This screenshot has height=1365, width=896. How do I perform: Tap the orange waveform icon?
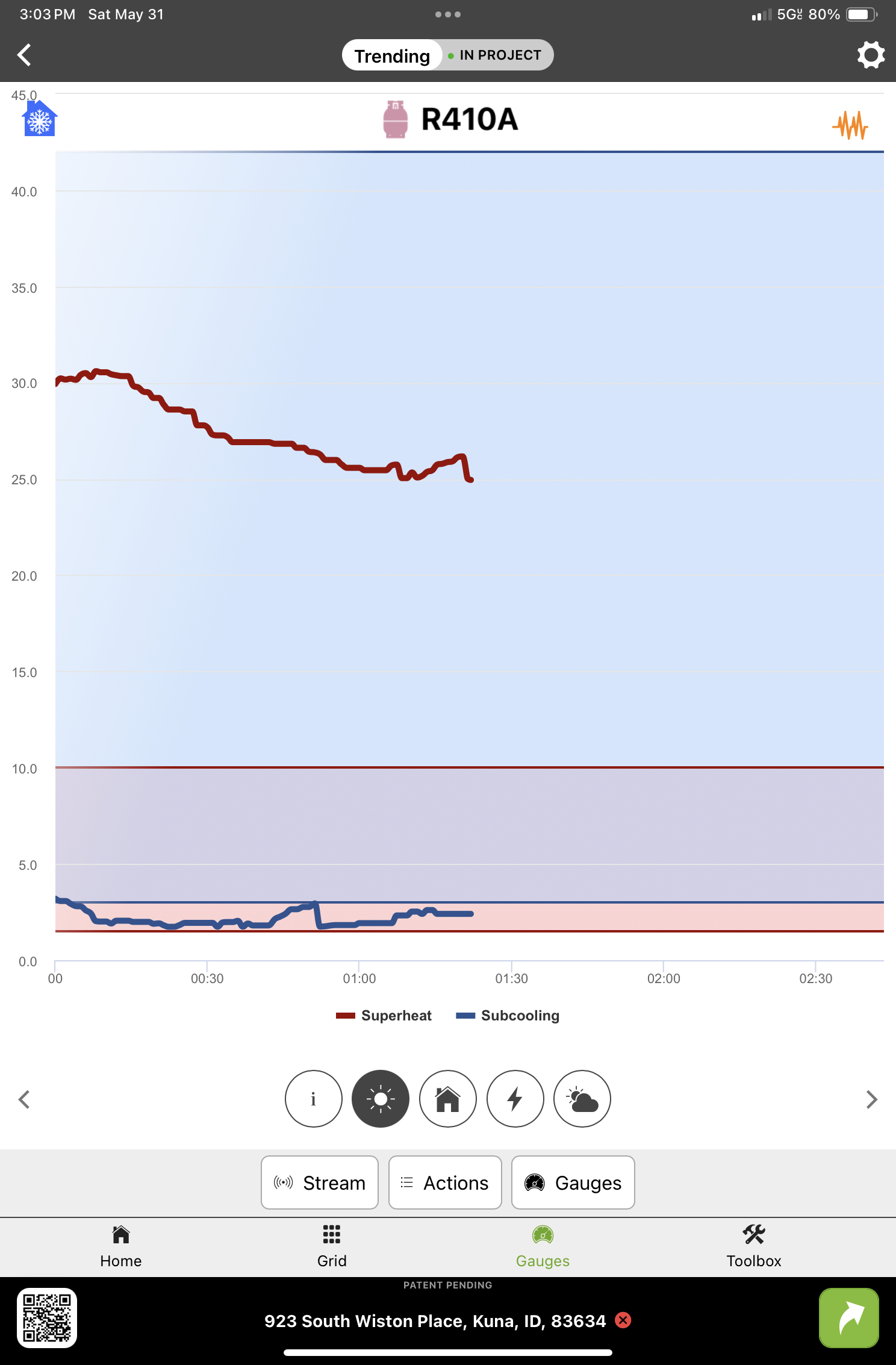850,125
